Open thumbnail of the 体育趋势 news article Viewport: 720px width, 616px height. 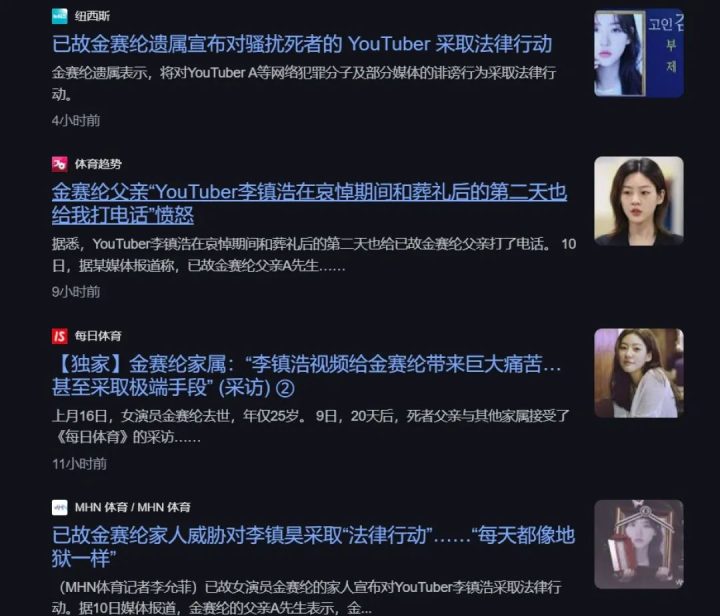(x=638, y=200)
